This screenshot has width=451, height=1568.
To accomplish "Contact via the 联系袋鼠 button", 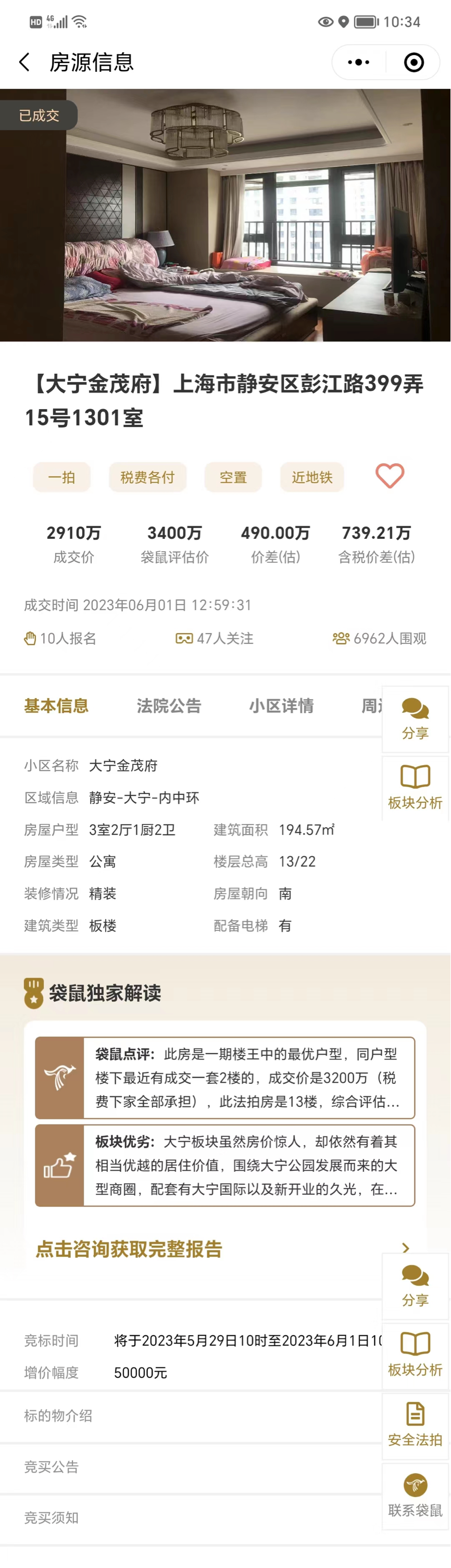I will click(415, 1496).
